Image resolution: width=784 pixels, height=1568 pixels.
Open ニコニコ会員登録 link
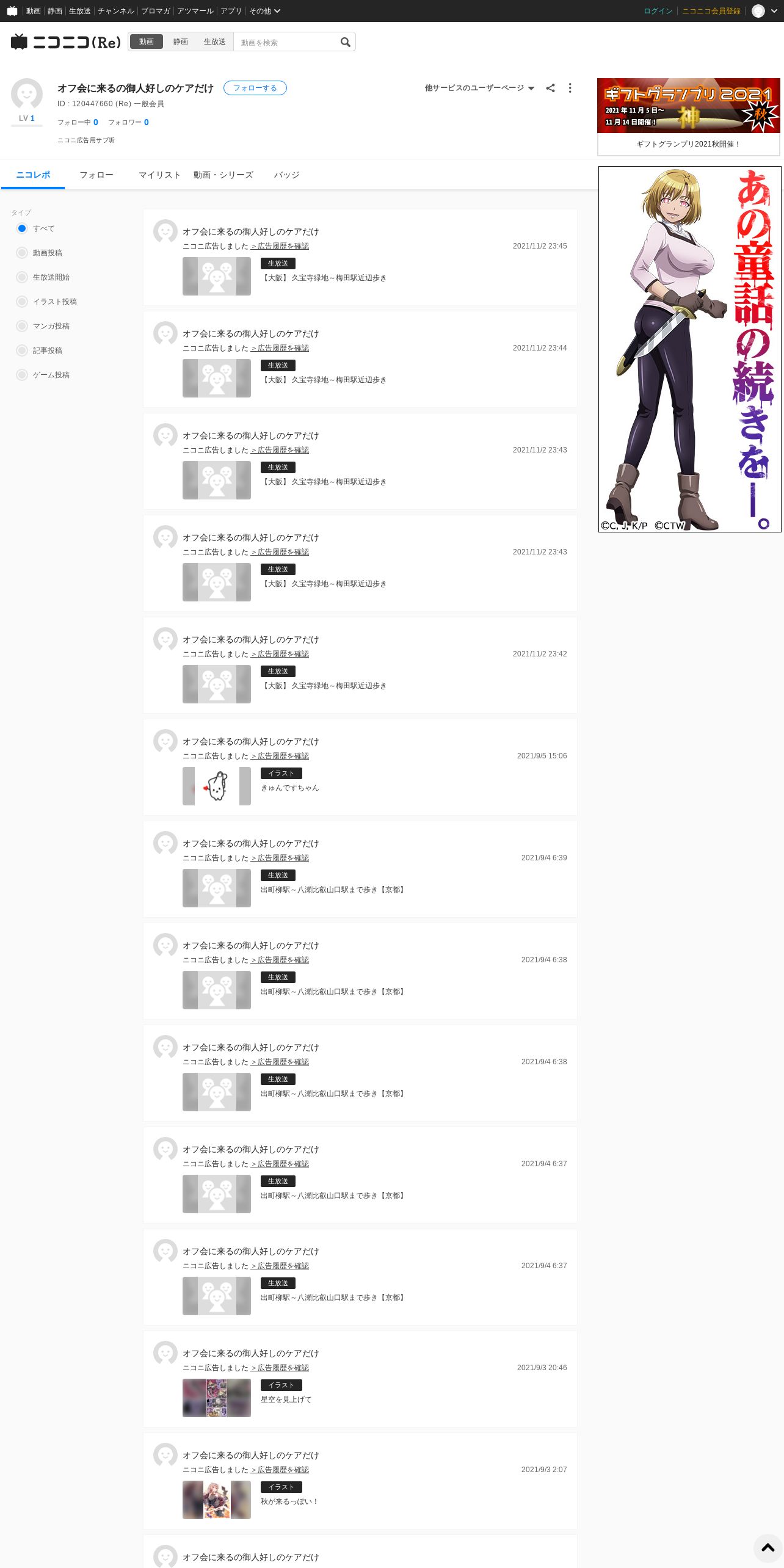711,11
